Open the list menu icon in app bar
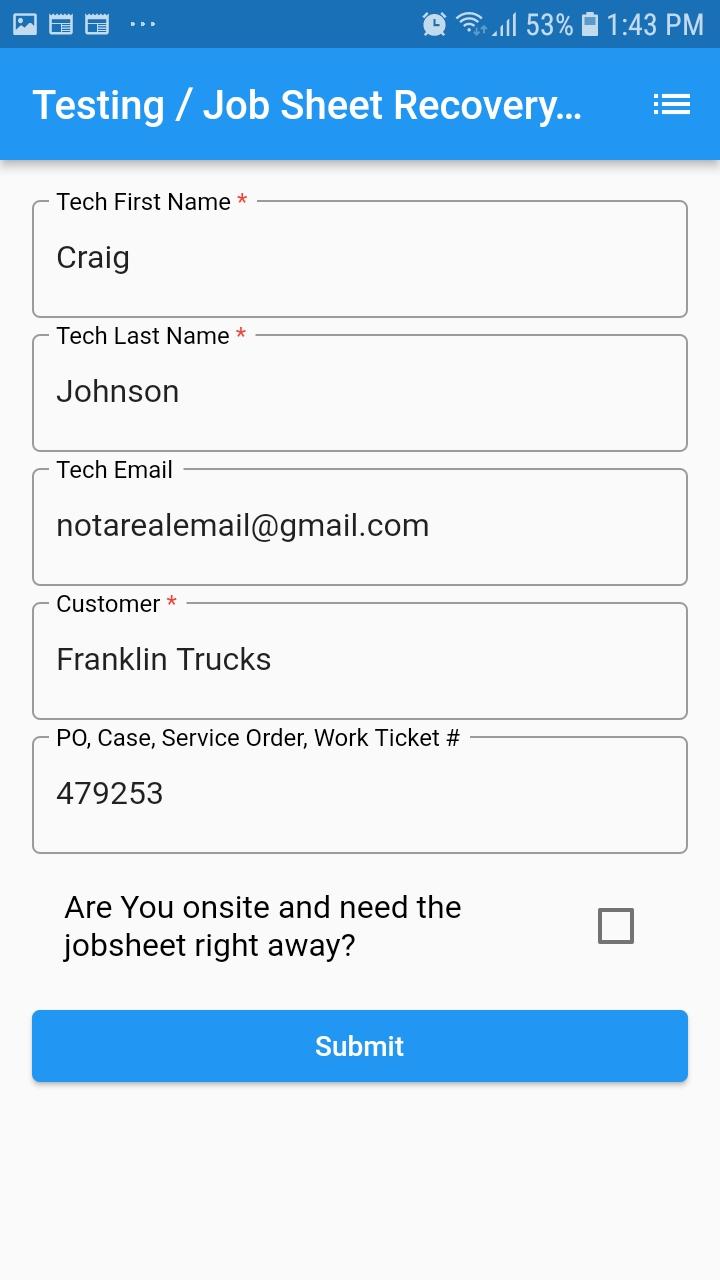 (x=671, y=104)
